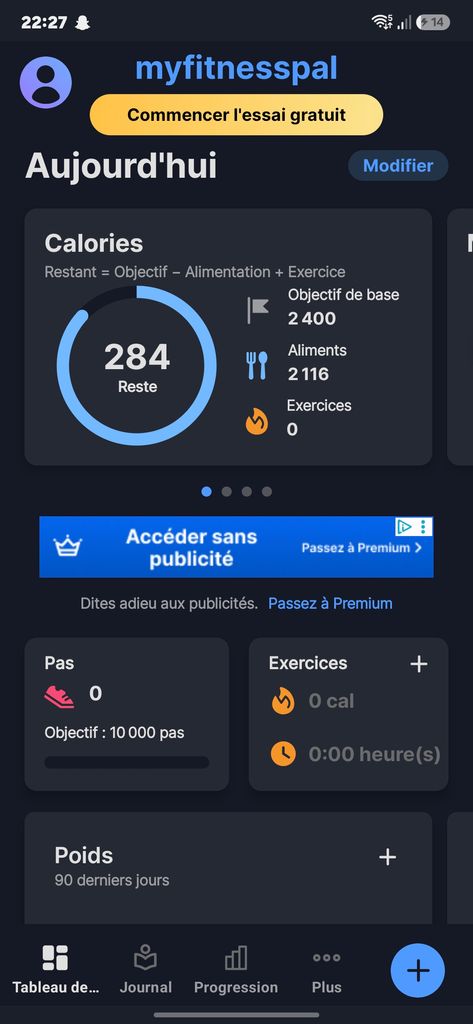This screenshot has width=473, height=1024.
Task: Open ad options menu on the banner
Action: point(423,526)
